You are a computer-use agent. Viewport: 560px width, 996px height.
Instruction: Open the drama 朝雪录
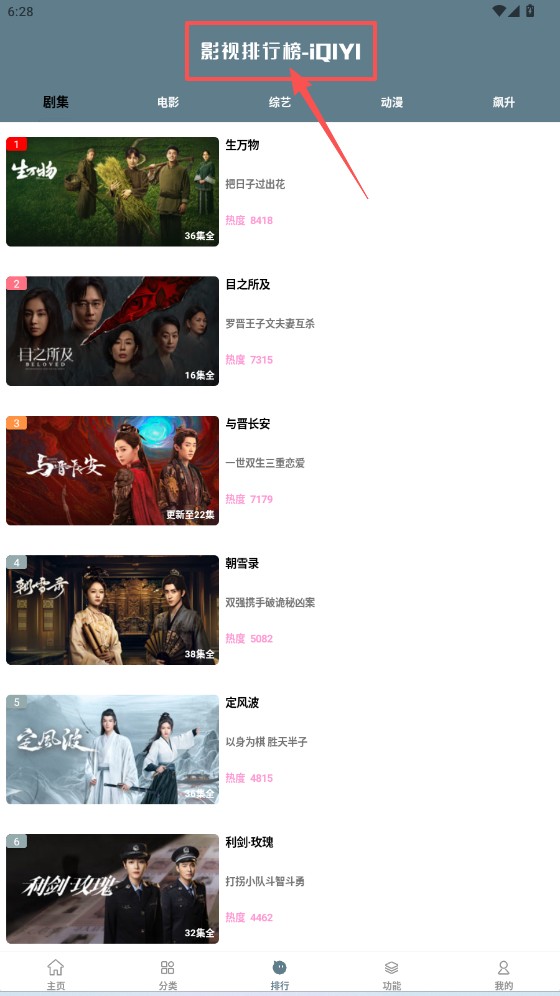pos(280,610)
